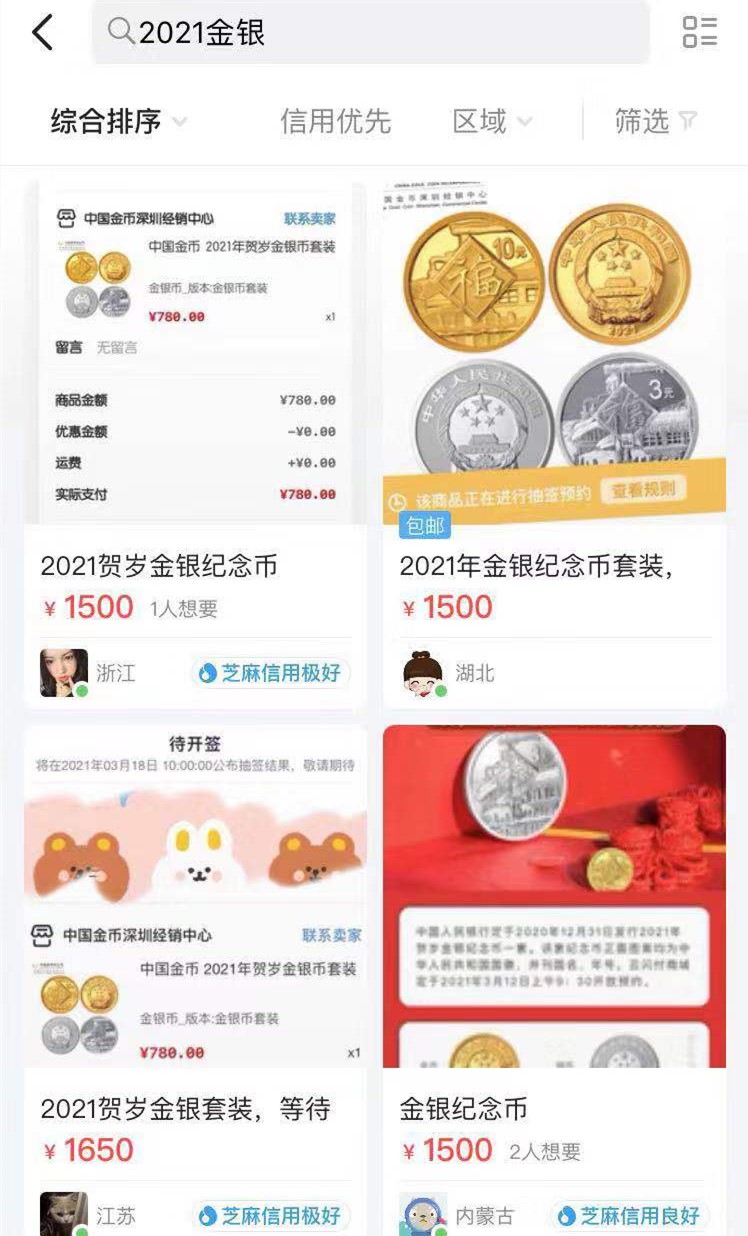748x1236 pixels.
Task: Switch the results list layout view
Action: [700, 32]
